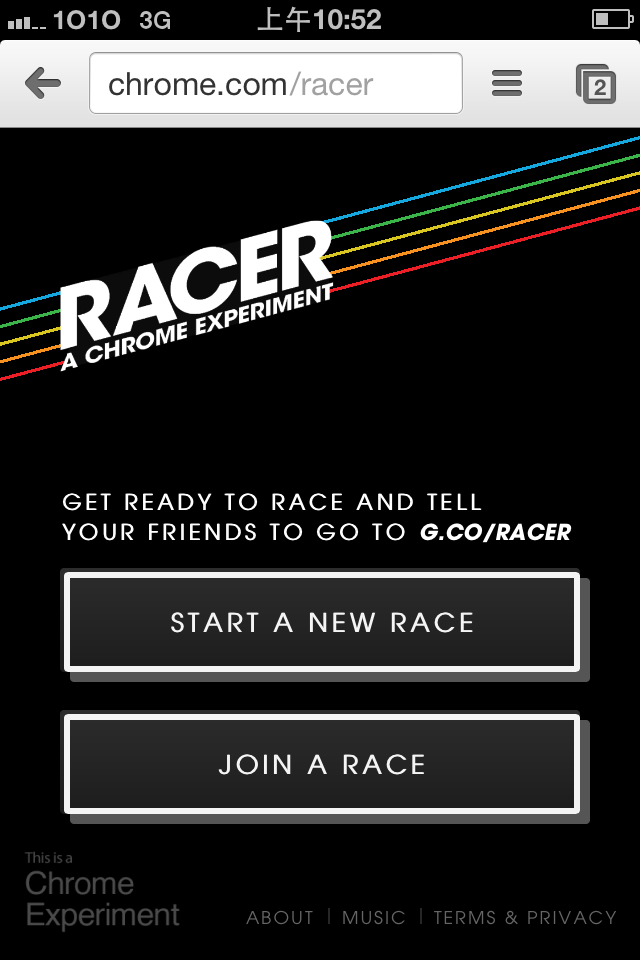Open the Chrome menu icon
The image size is (640, 960).
pyautogui.click(x=507, y=84)
